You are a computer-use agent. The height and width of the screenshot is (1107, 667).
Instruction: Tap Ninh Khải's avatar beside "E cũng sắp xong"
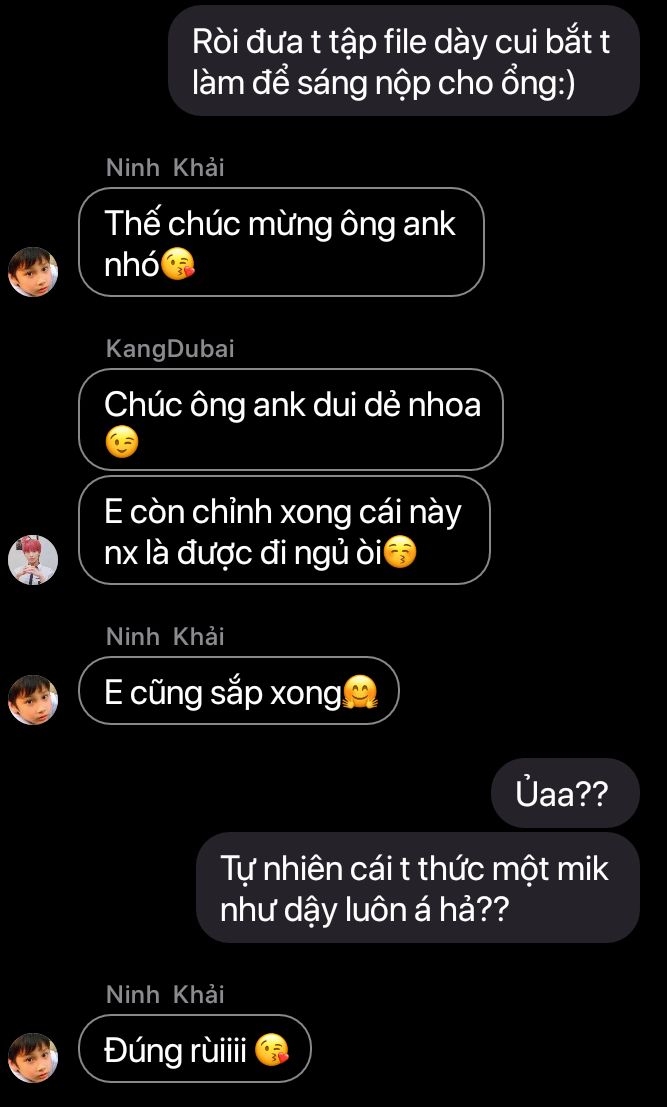pos(33,699)
